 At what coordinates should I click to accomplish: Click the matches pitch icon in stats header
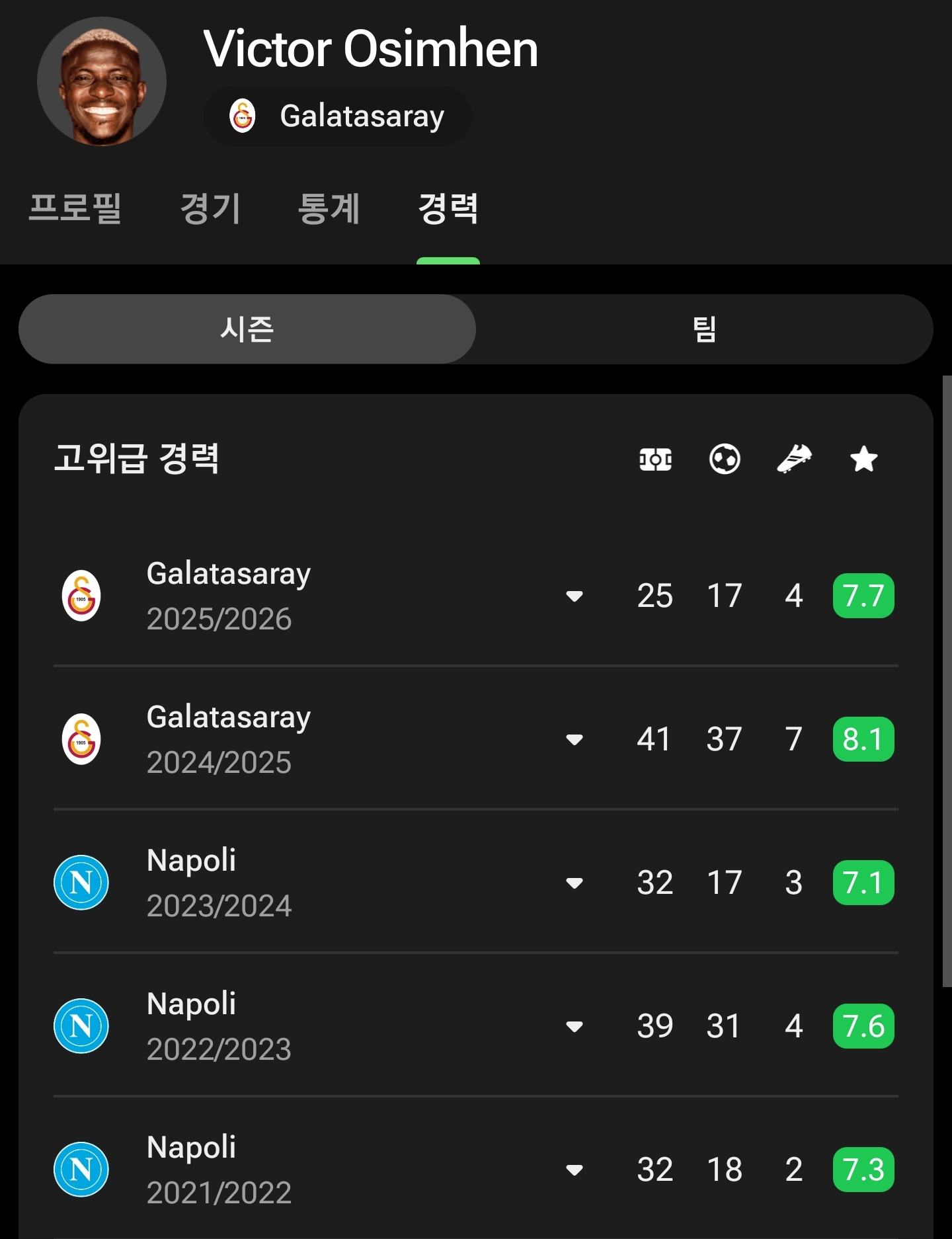[x=656, y=459]
